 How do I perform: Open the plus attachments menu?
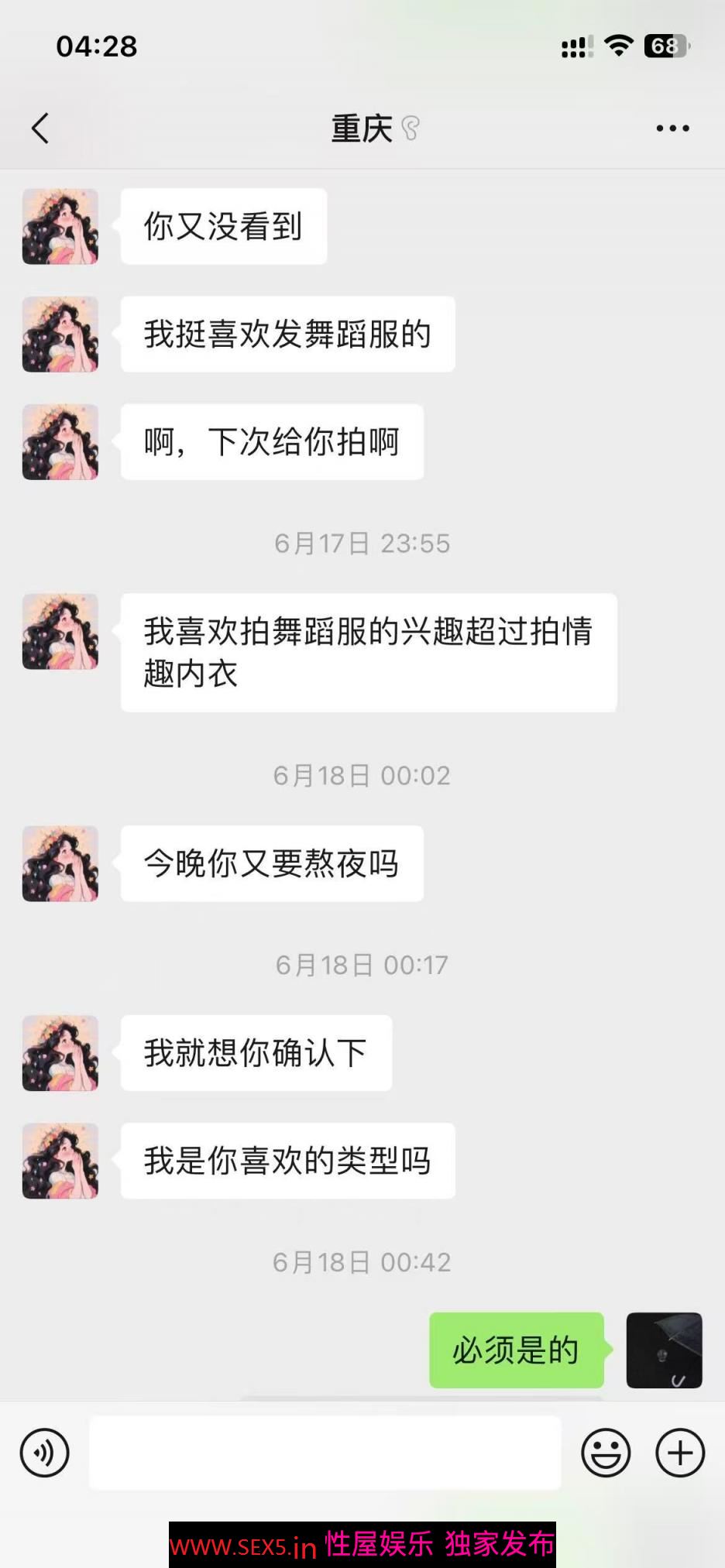(680, 1453)
